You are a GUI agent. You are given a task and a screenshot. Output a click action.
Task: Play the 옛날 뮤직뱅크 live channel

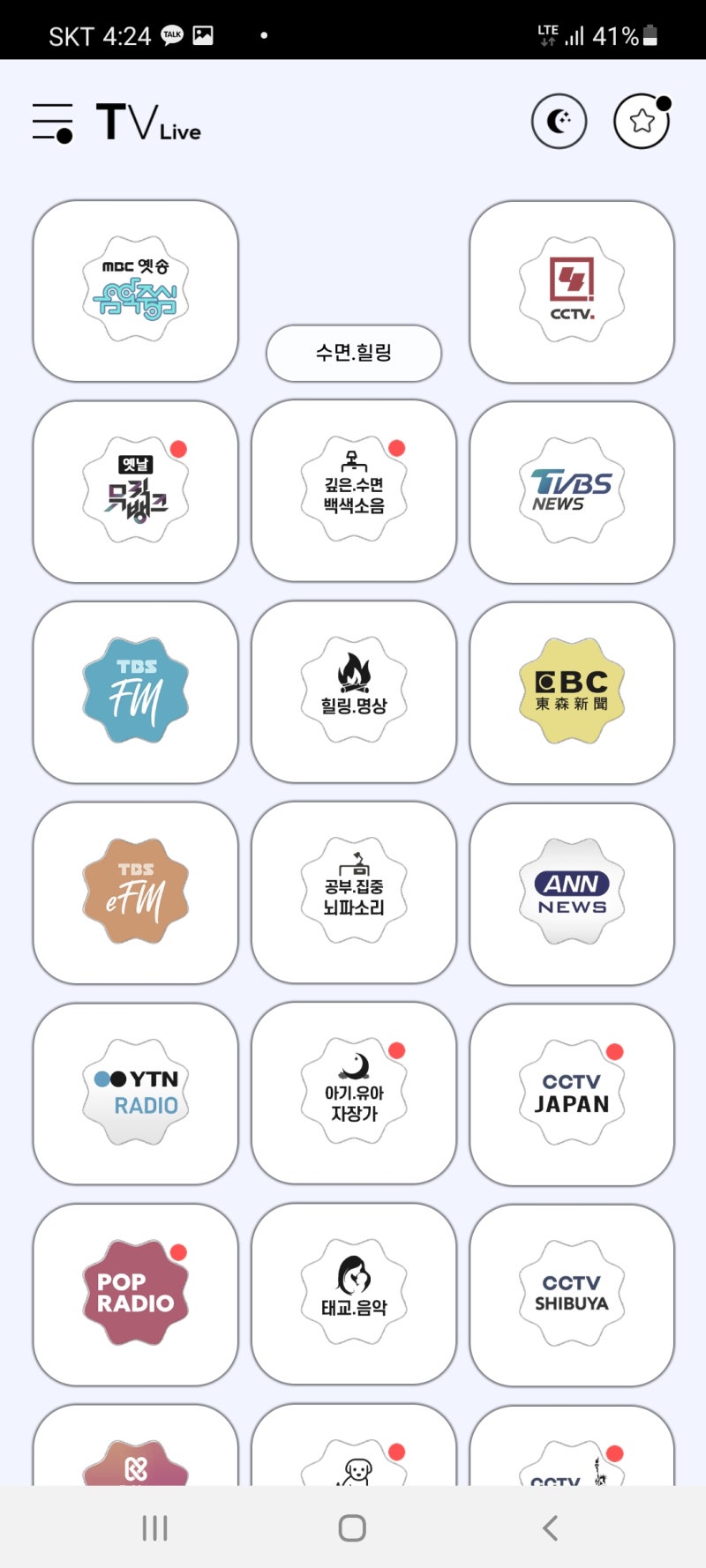(x=133, y=491)
